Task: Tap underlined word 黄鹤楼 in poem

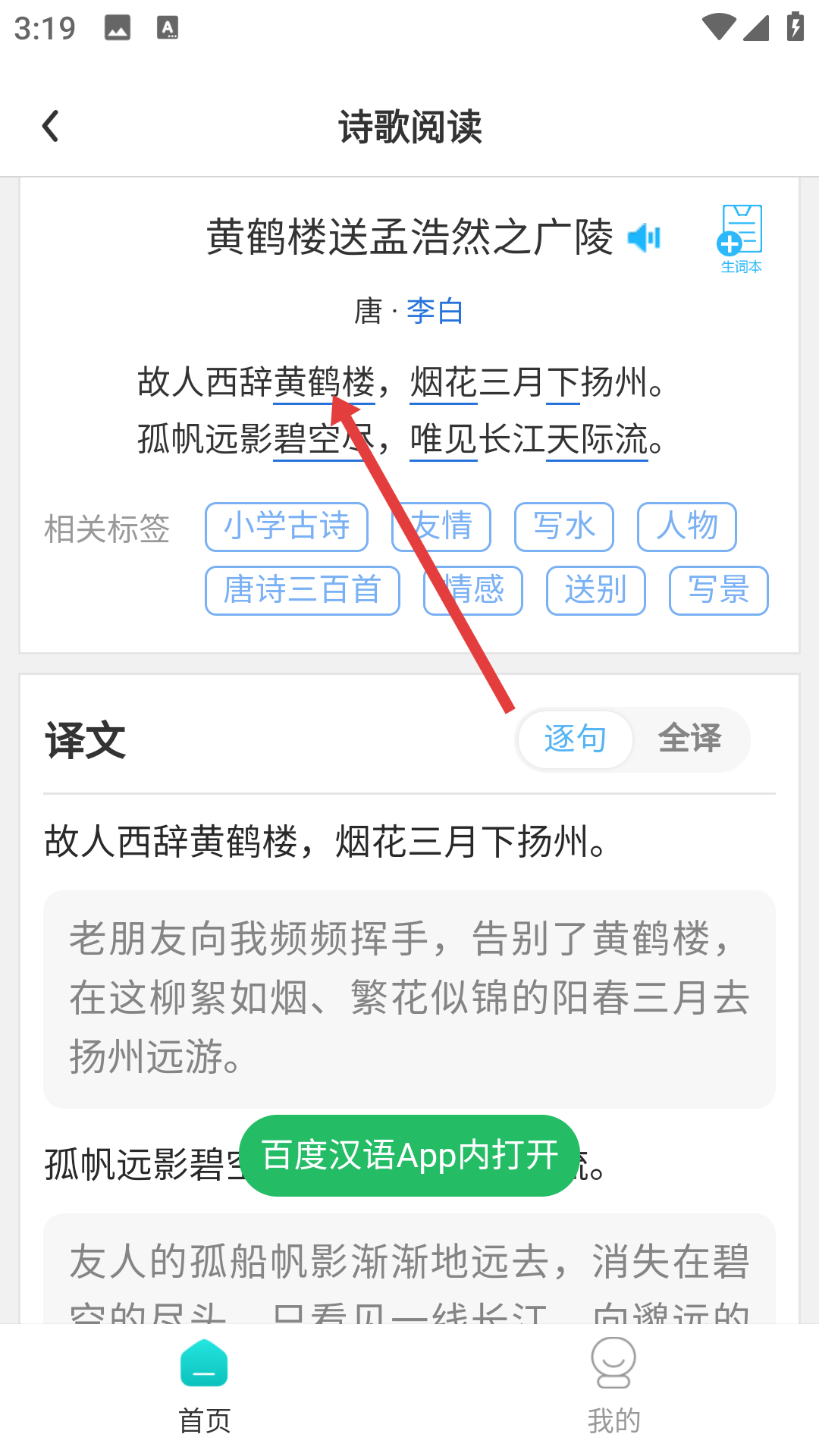Action: [324, 382]
